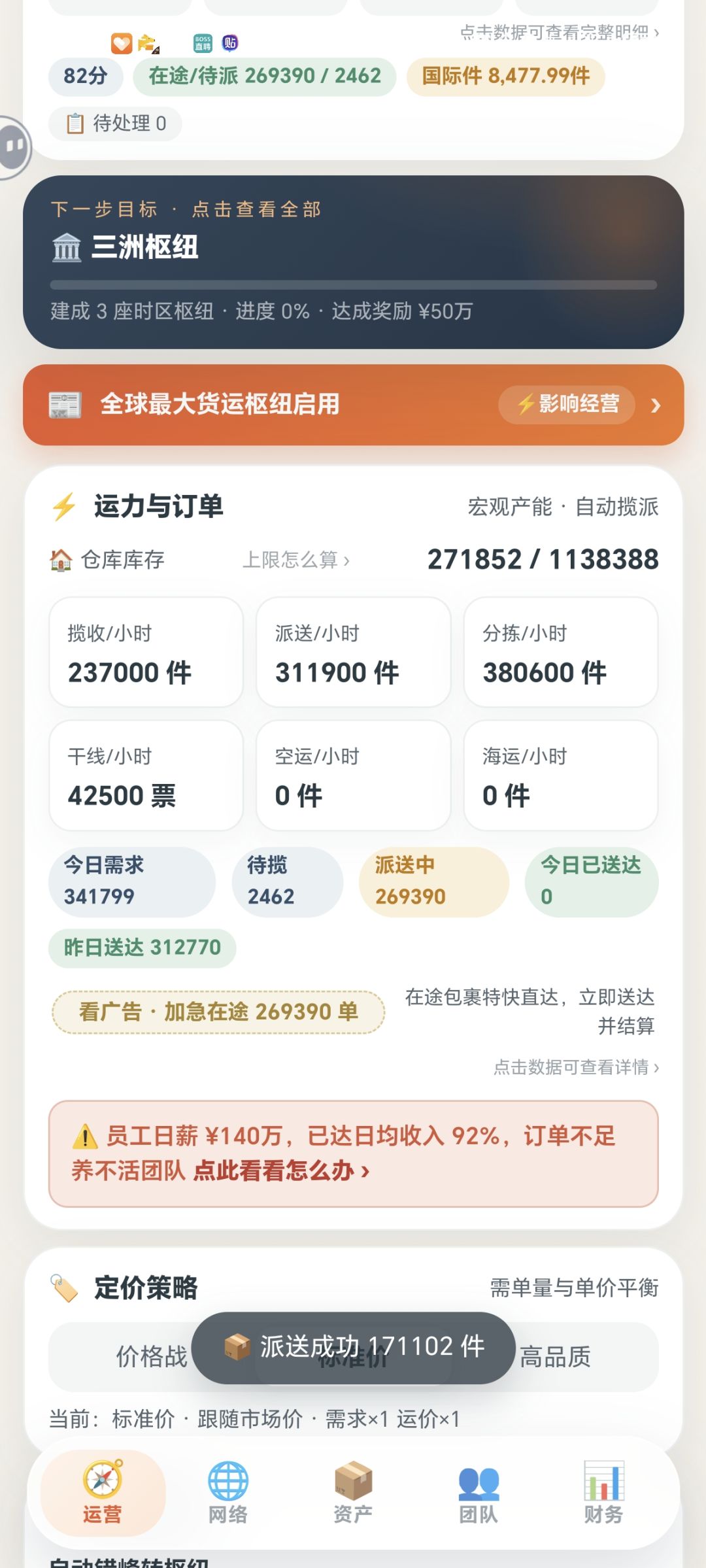Open the 全球最大货运枢纽启用 news banner
This screenshot has width=706, height=1568.
353,405
